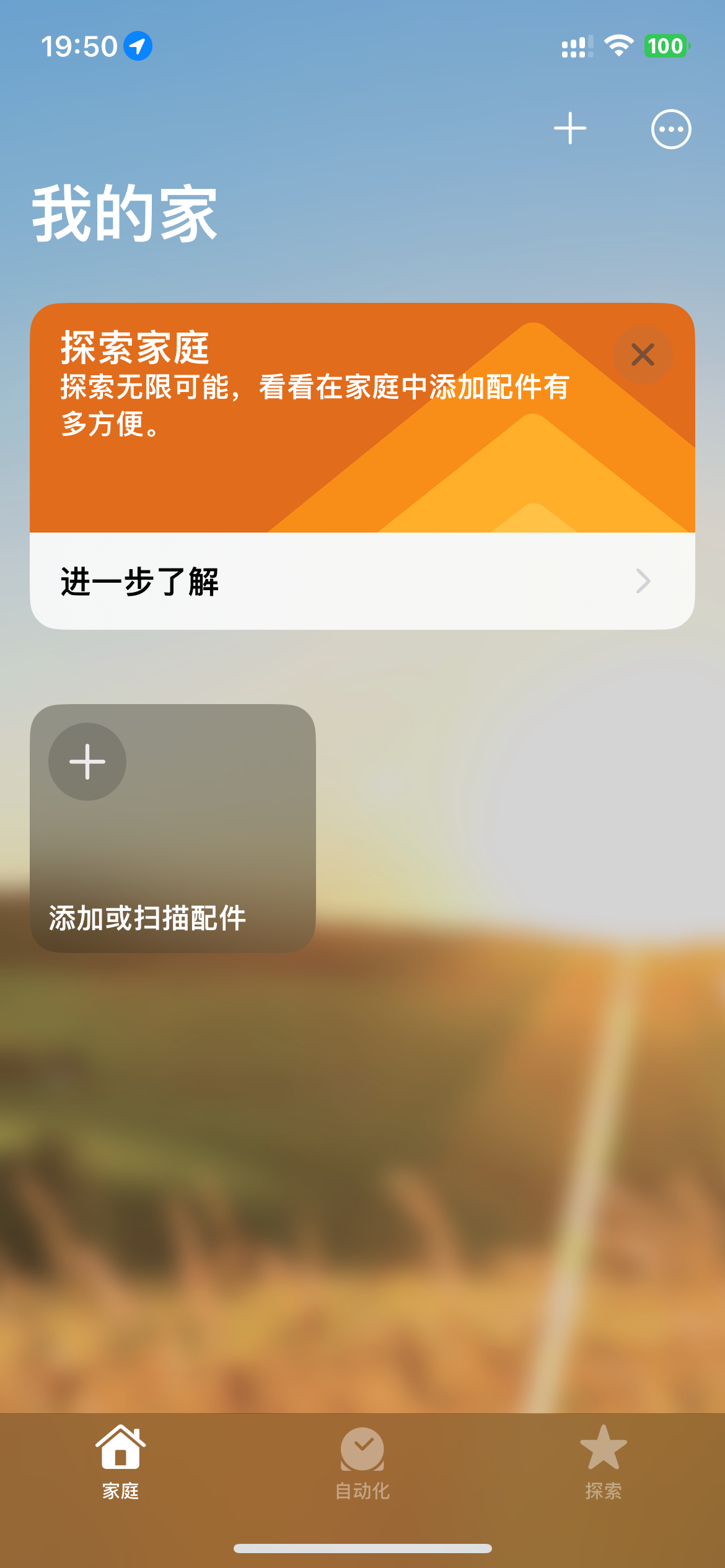The width and height of the screenshot is (725, 1568).
Task: Switch to the 家庭 tab
Action: (121, 1461)
